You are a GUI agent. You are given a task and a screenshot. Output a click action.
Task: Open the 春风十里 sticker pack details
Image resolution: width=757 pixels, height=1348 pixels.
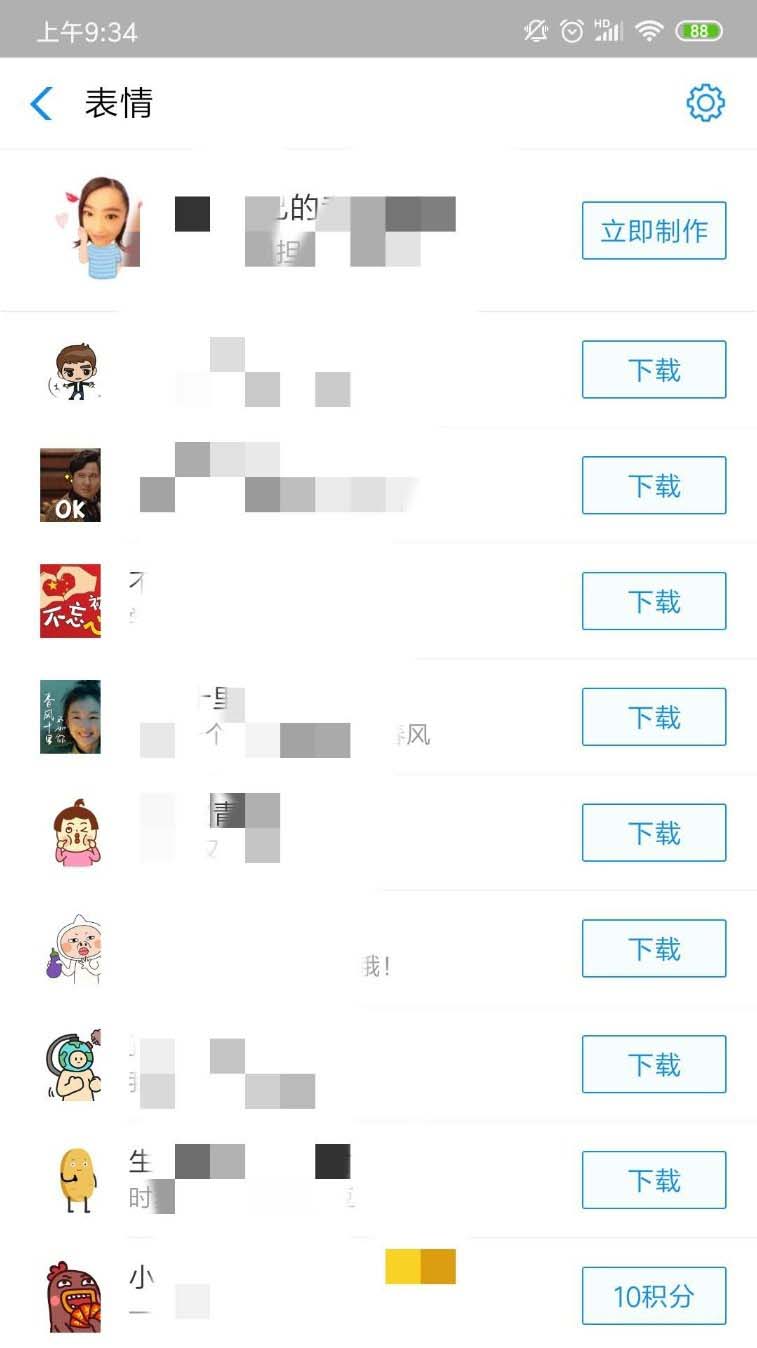click(300, 717)
